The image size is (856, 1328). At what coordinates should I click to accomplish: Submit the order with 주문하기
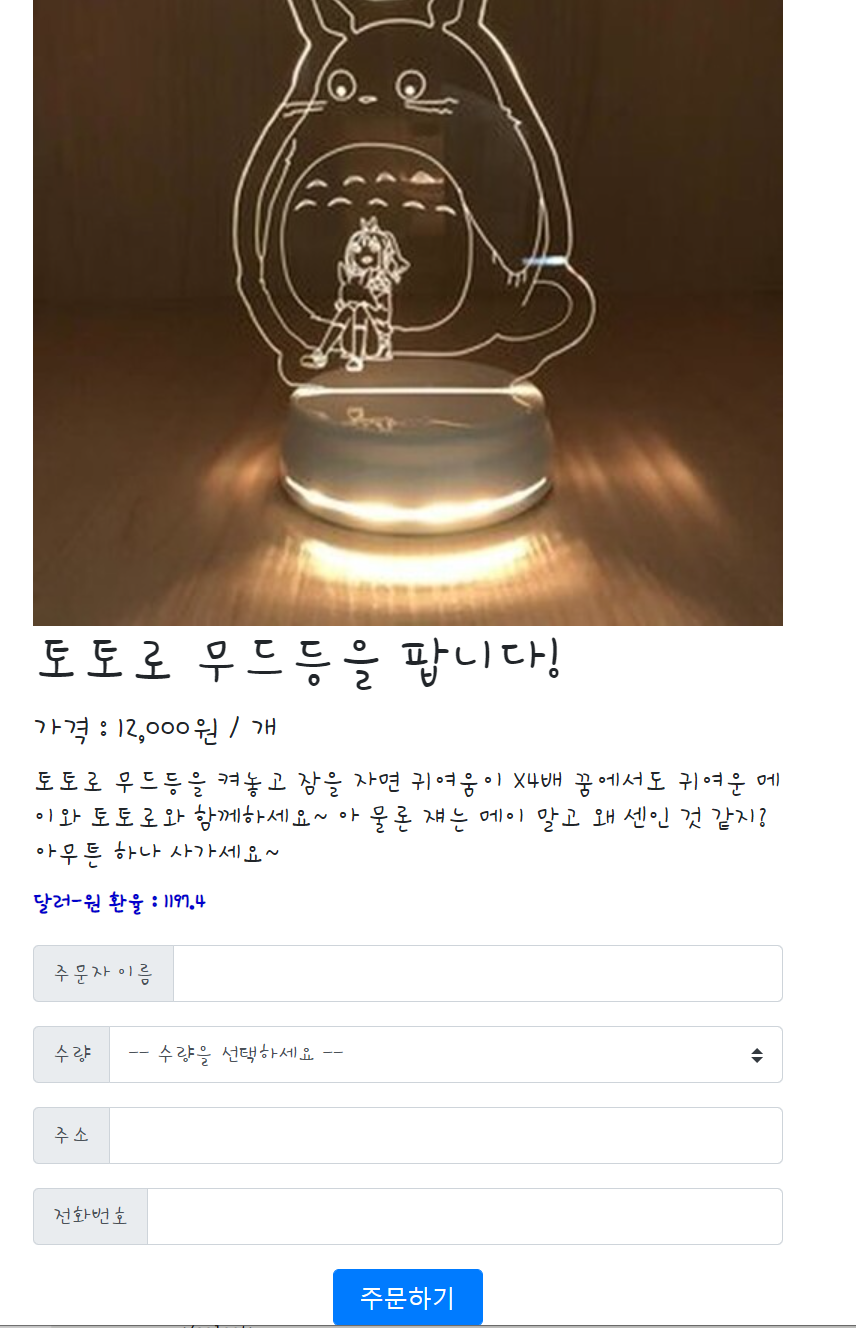tap(408, 1297)
